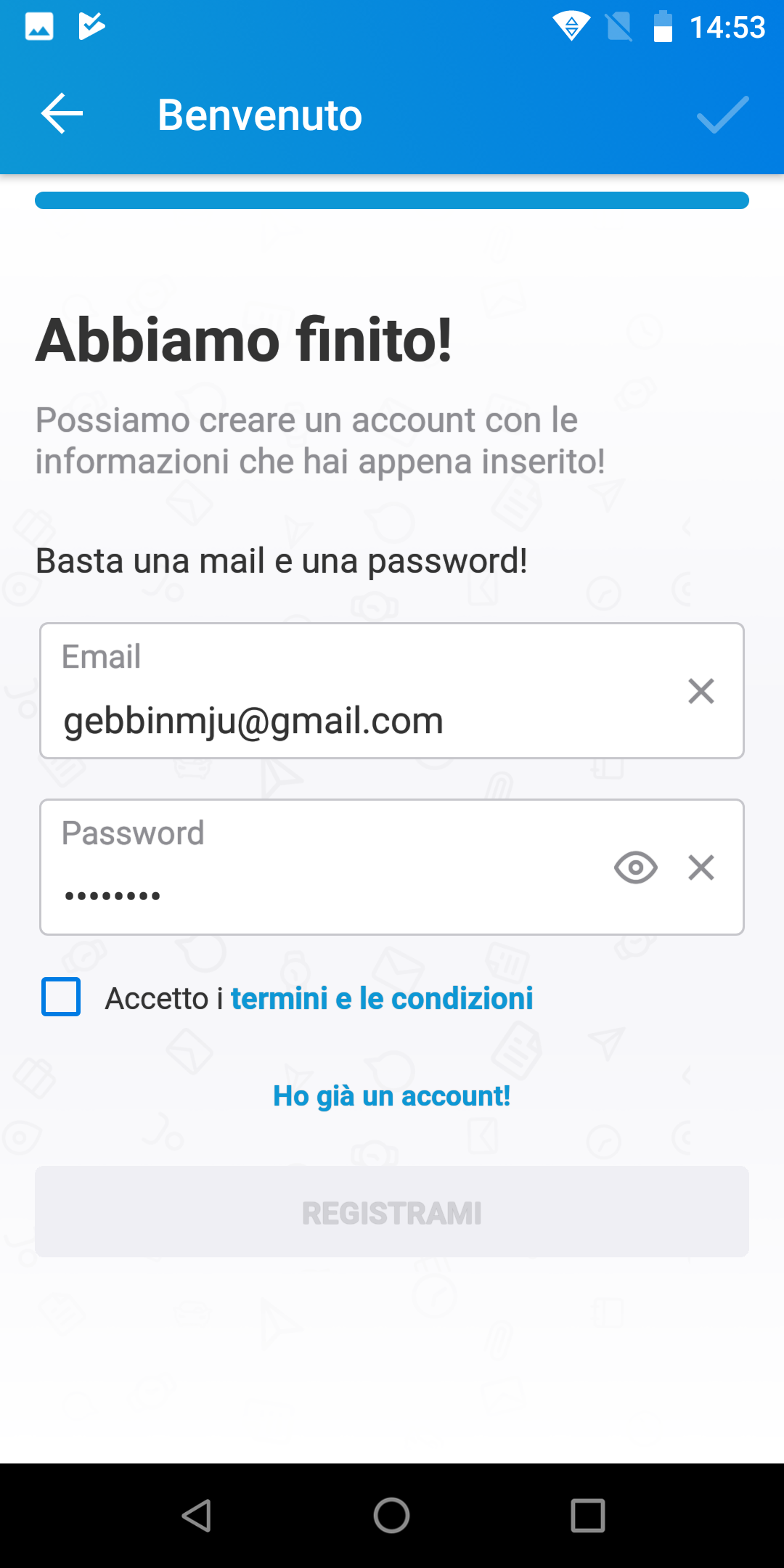Clear the email address
Viewport: 784px width, 1568px height.
coord(701,691)
